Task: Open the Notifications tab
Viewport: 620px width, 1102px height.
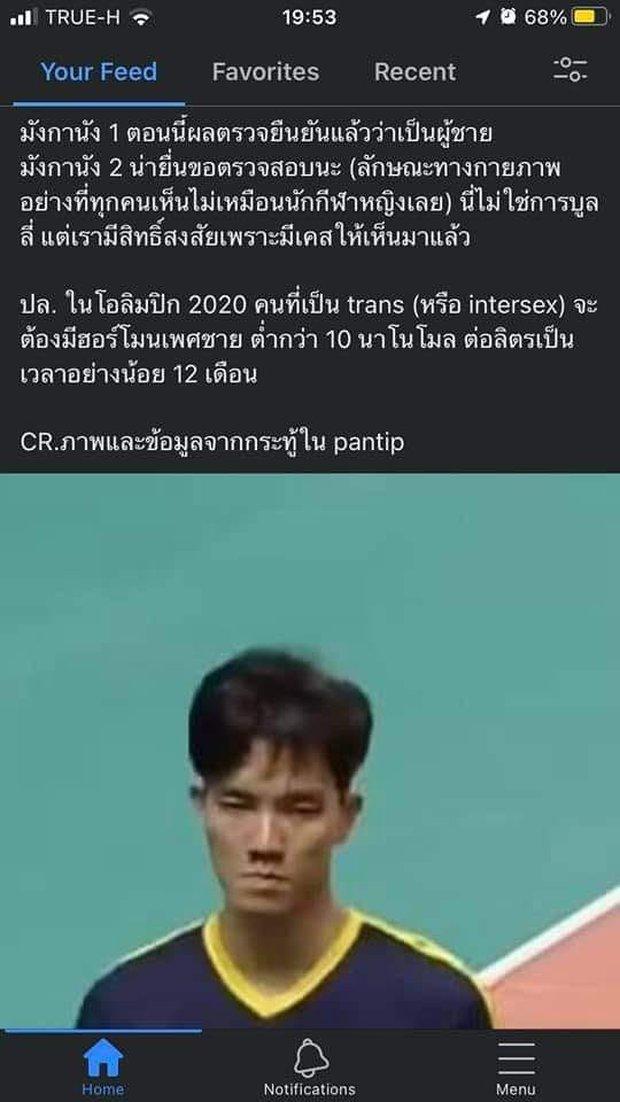Action: [309, 1068]
